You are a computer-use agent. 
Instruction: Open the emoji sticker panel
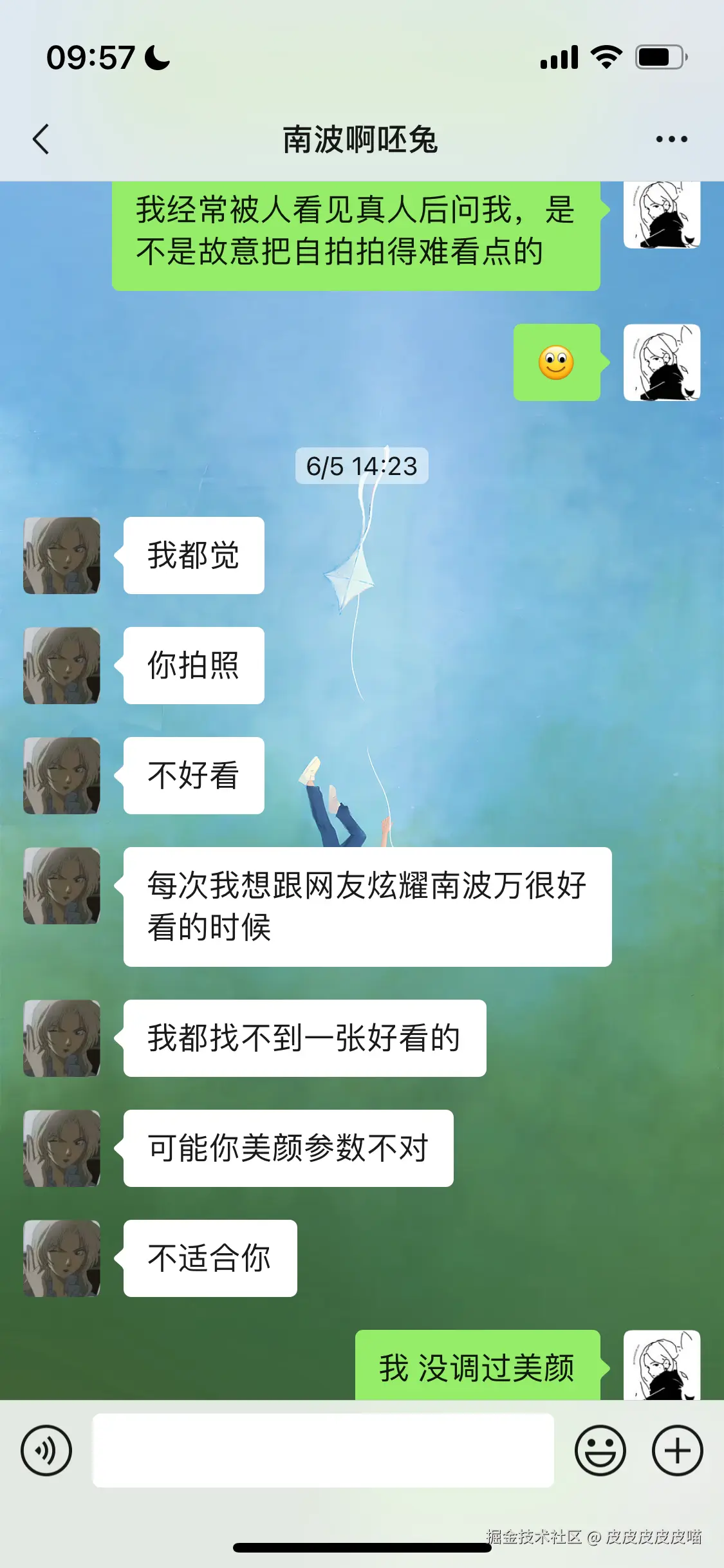(x=600, y=1450)
